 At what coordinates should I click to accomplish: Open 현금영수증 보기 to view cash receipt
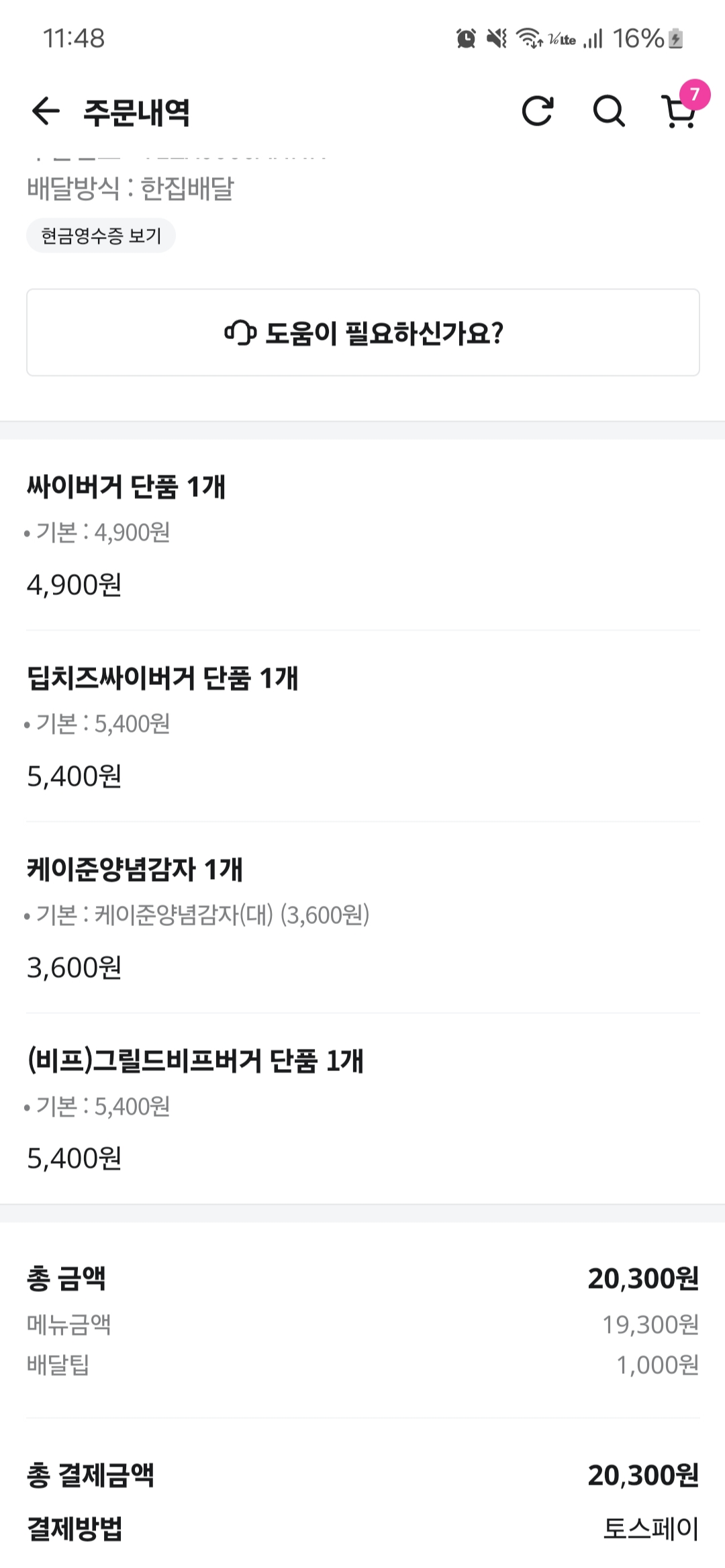101,236
